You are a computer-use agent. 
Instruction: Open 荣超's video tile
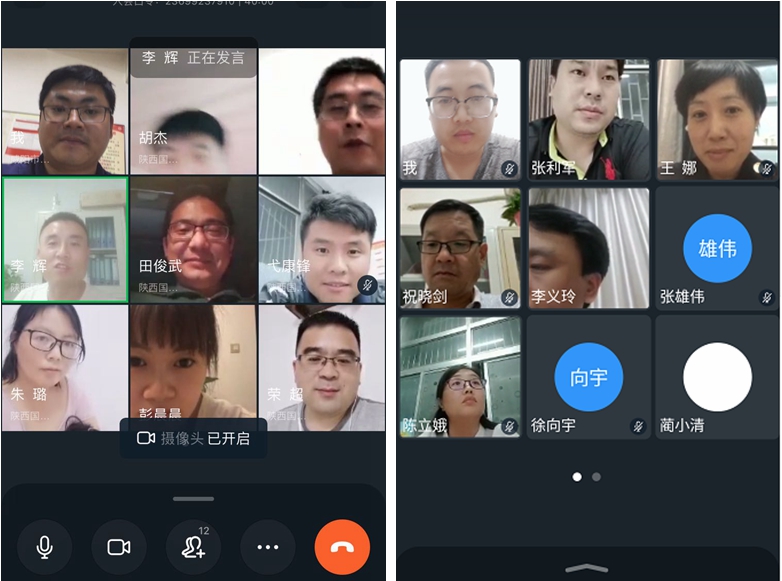pos(321,368)
